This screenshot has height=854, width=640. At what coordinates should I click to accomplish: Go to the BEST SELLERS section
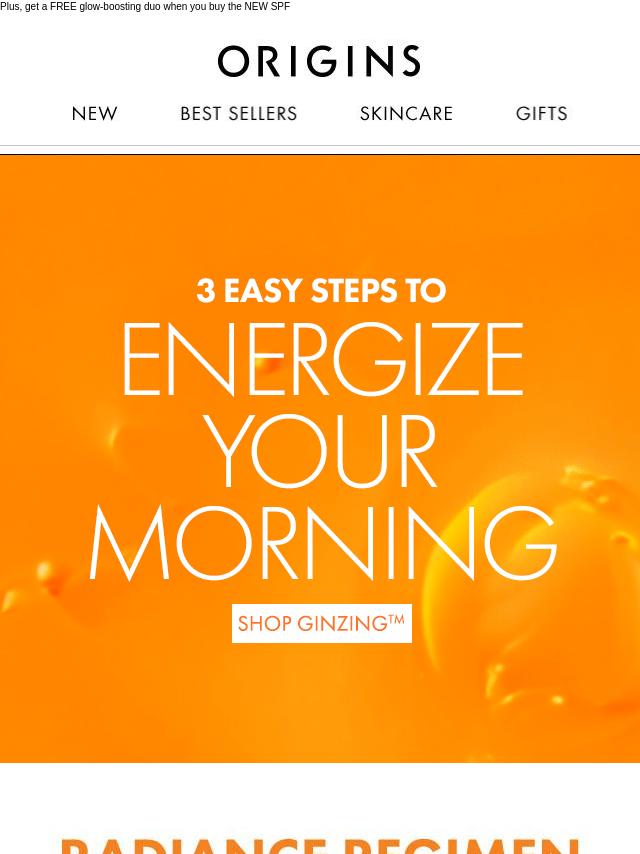[238, 114]
